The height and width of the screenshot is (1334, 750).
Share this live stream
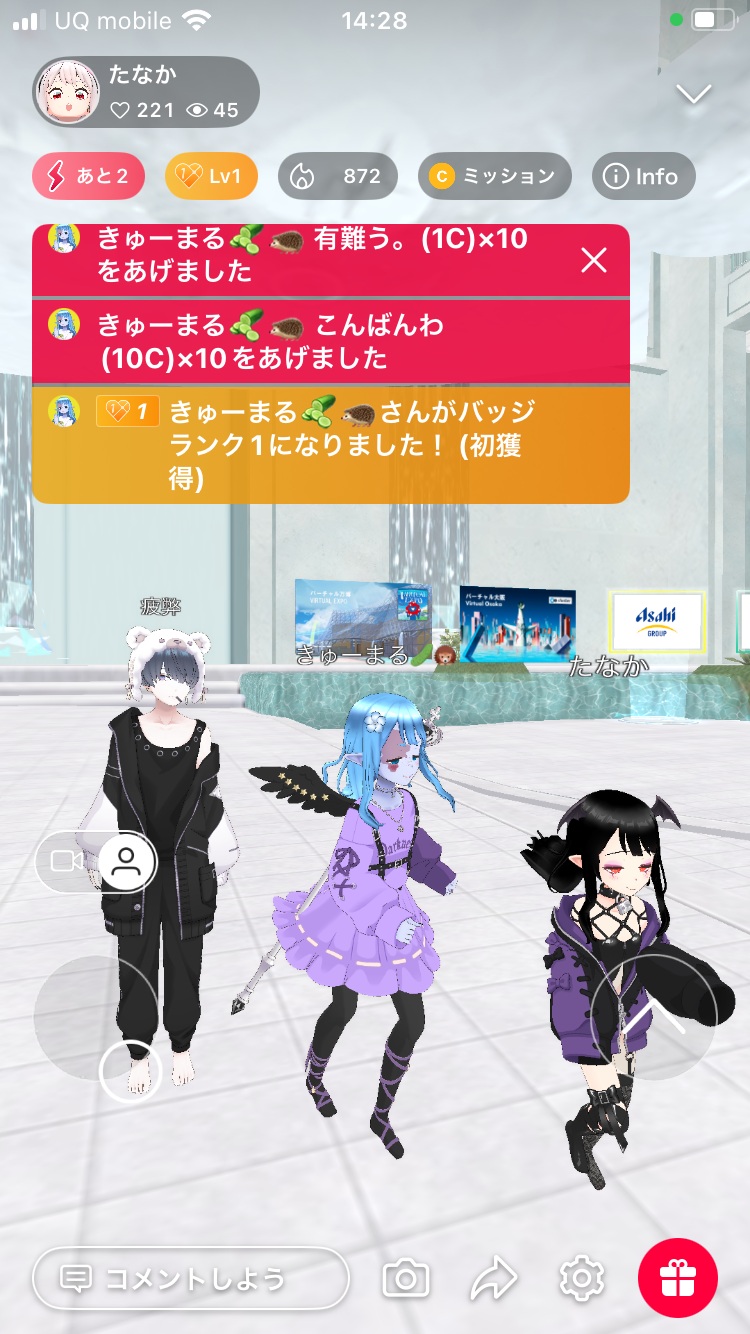click(x=493, y=1278)
